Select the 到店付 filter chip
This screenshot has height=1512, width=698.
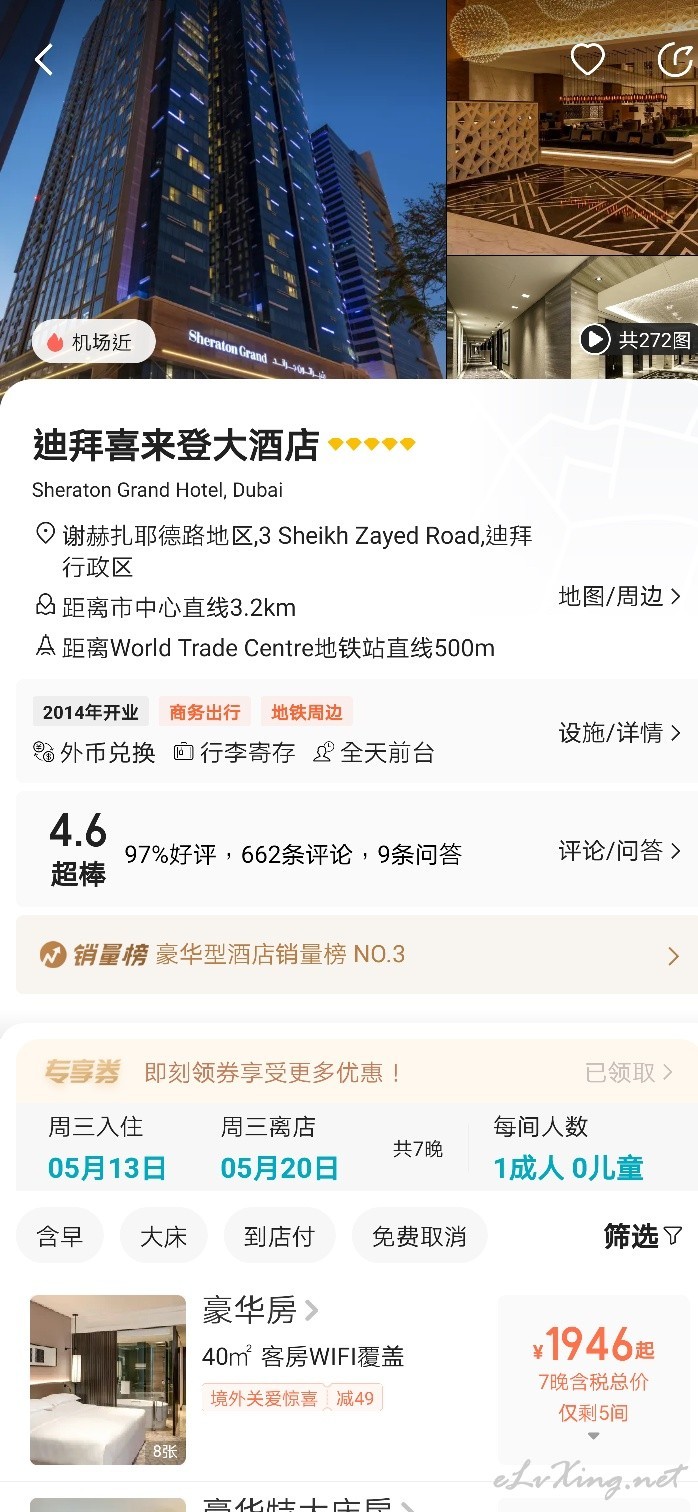tap(279, 1236)
